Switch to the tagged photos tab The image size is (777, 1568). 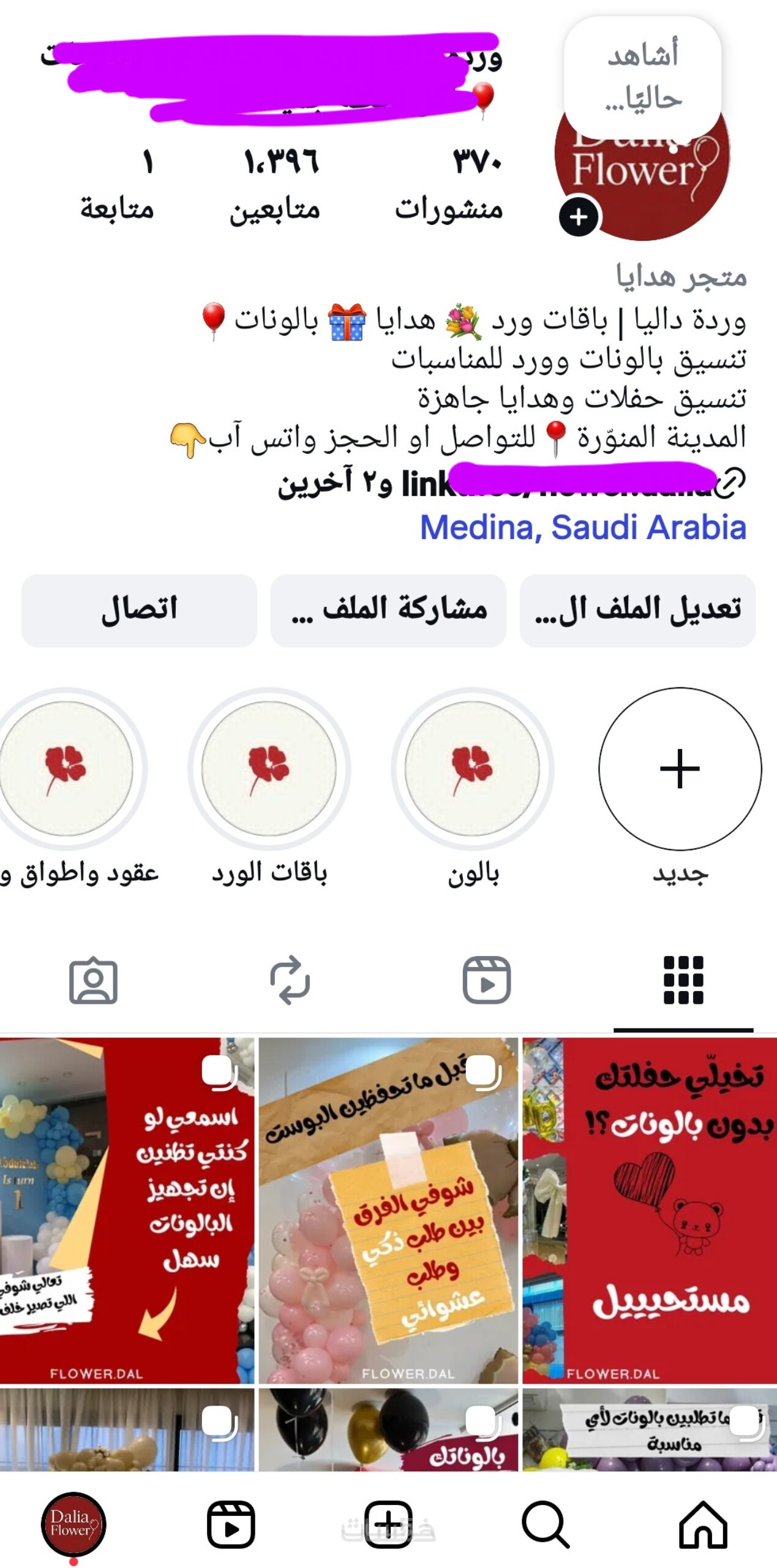click(93, 980)
